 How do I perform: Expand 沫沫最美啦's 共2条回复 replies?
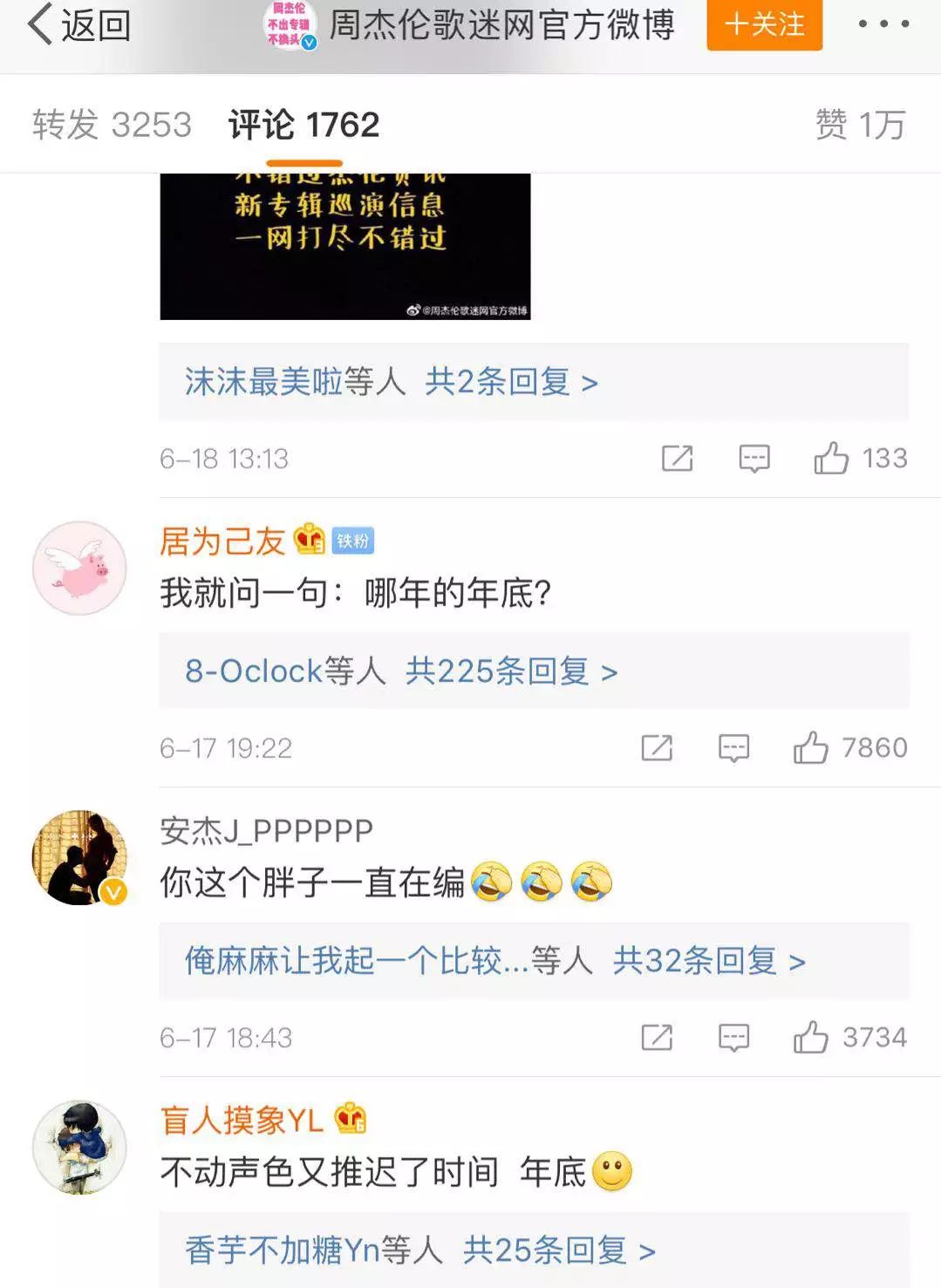(510, 382)
